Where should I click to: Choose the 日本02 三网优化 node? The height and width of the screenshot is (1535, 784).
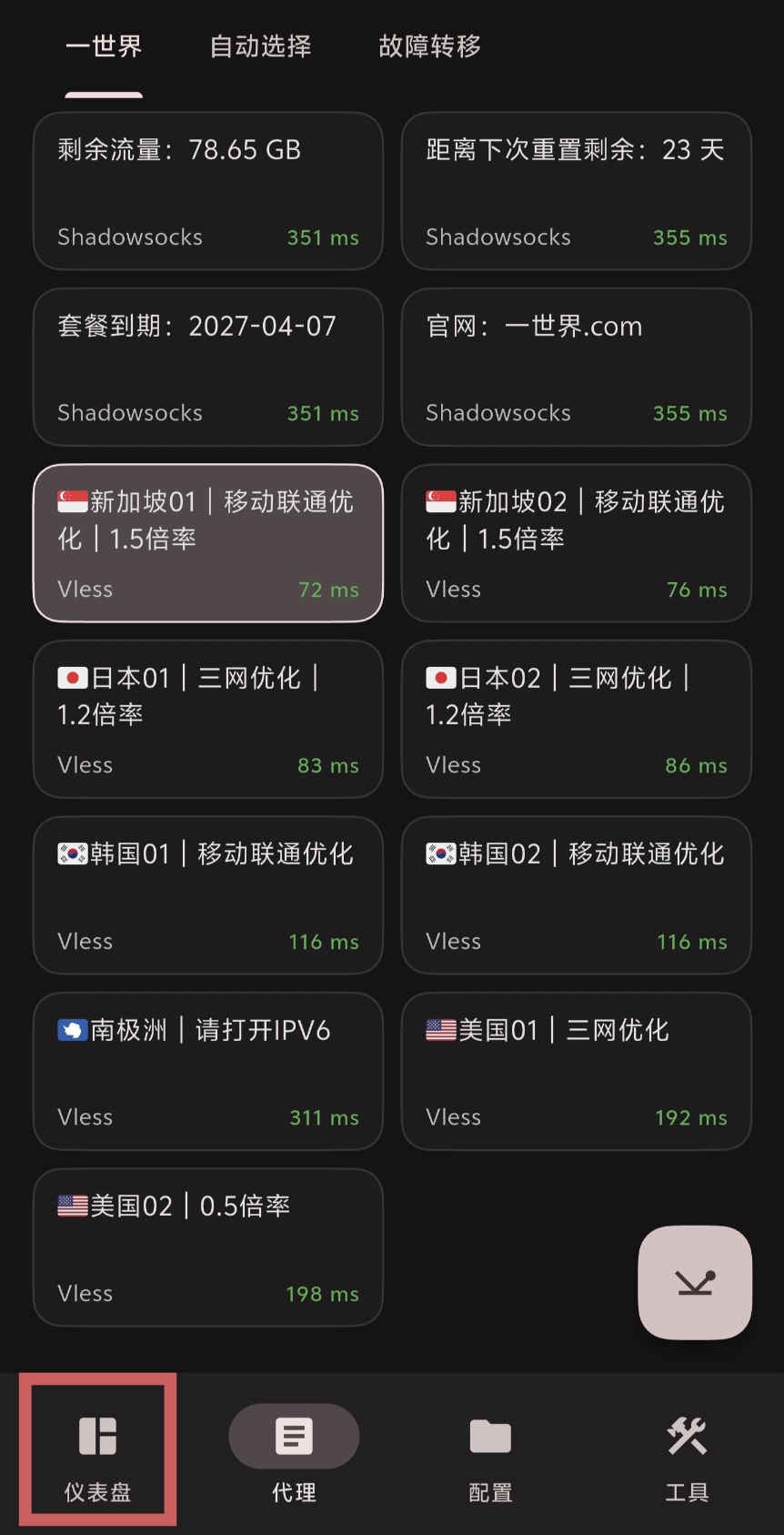(x=576, y=719)
